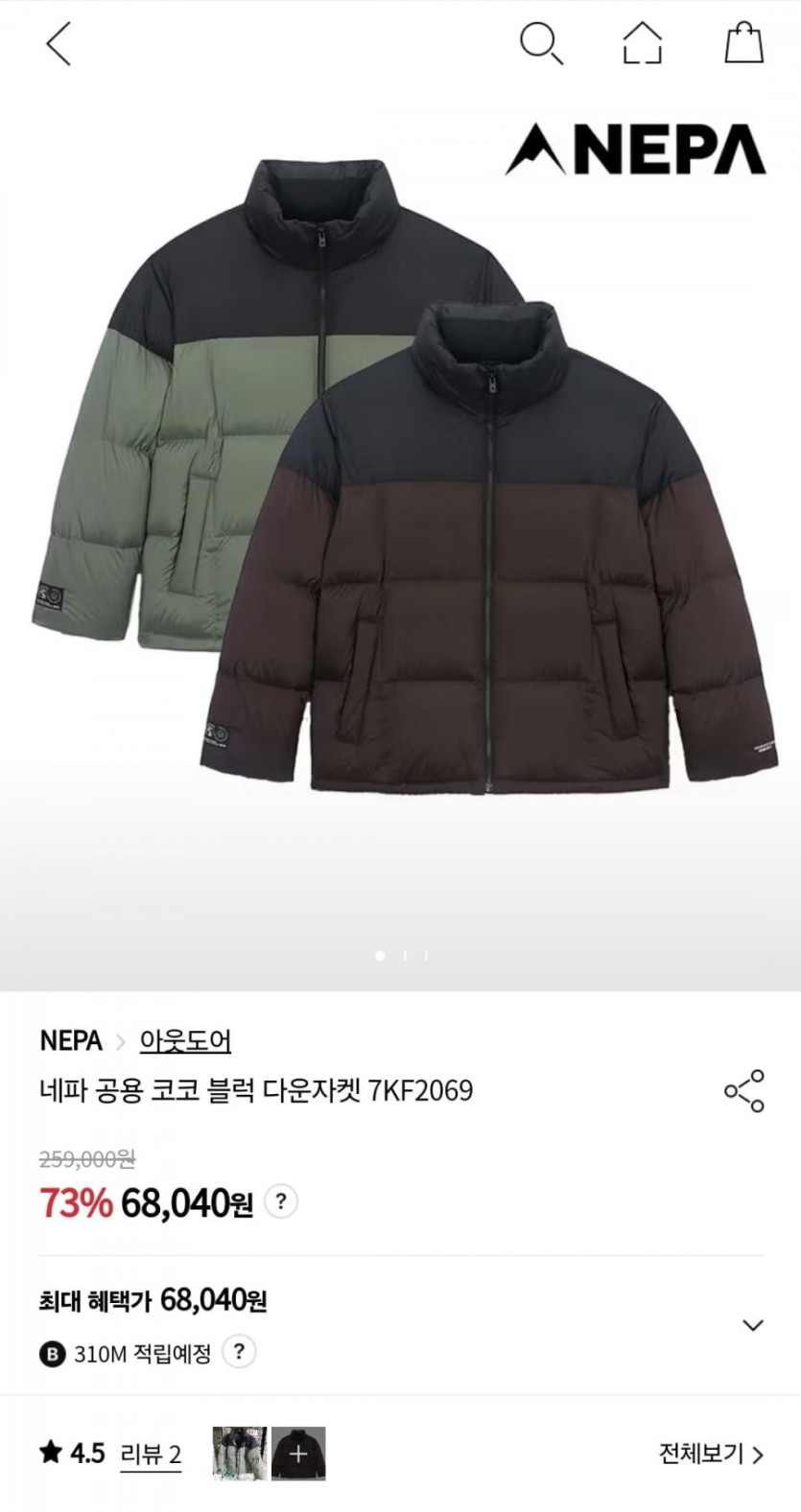Open the 리뷰 2 link
The image size is (801, 1512).
coord(151,1454)
